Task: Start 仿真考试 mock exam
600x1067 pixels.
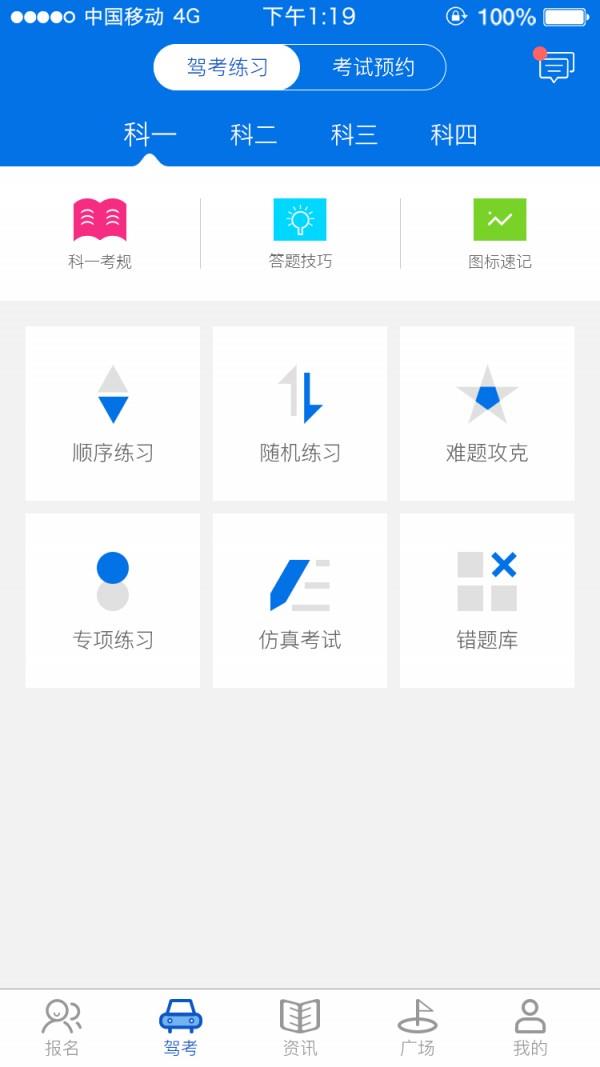Action: coord(300,601)
